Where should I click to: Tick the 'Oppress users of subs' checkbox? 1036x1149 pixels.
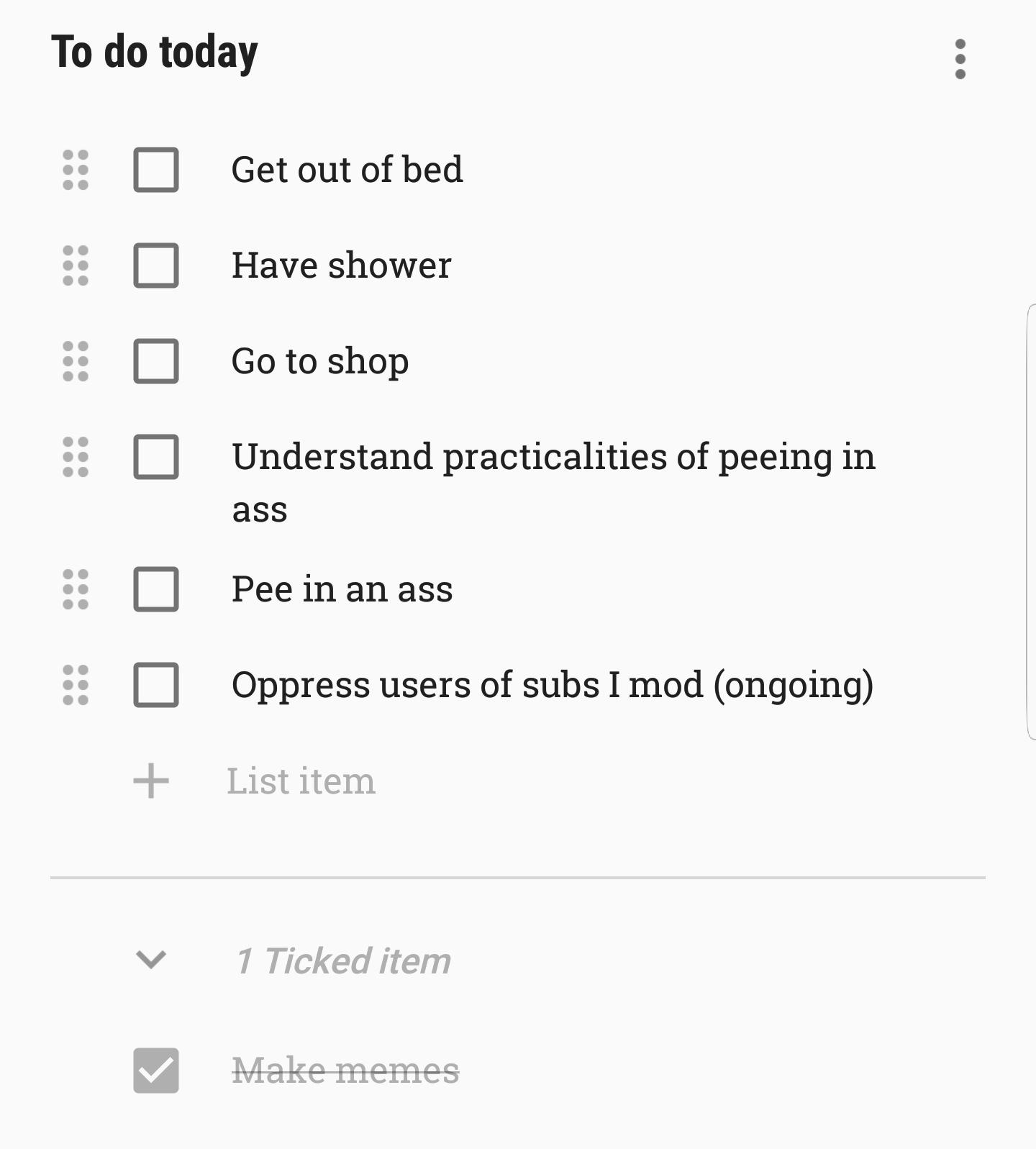[156, 685]
